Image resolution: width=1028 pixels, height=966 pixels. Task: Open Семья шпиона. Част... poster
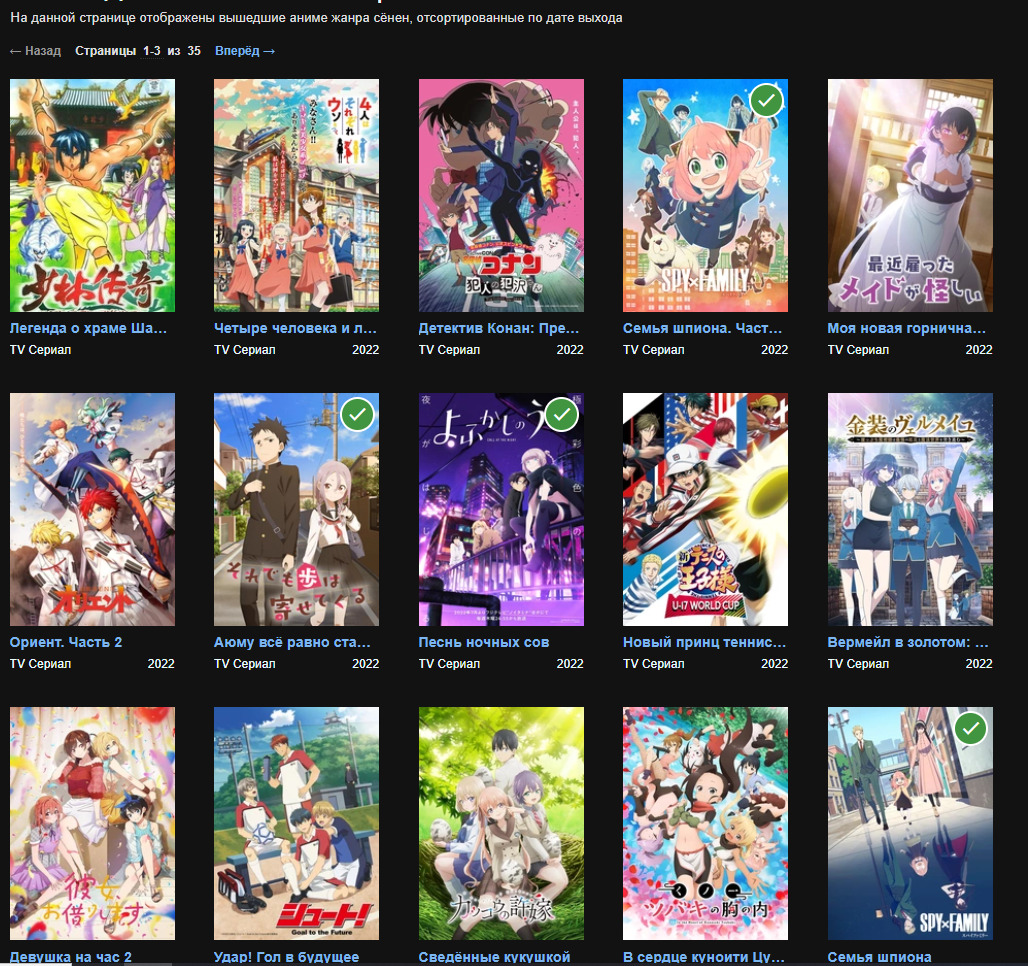point(705,195)
